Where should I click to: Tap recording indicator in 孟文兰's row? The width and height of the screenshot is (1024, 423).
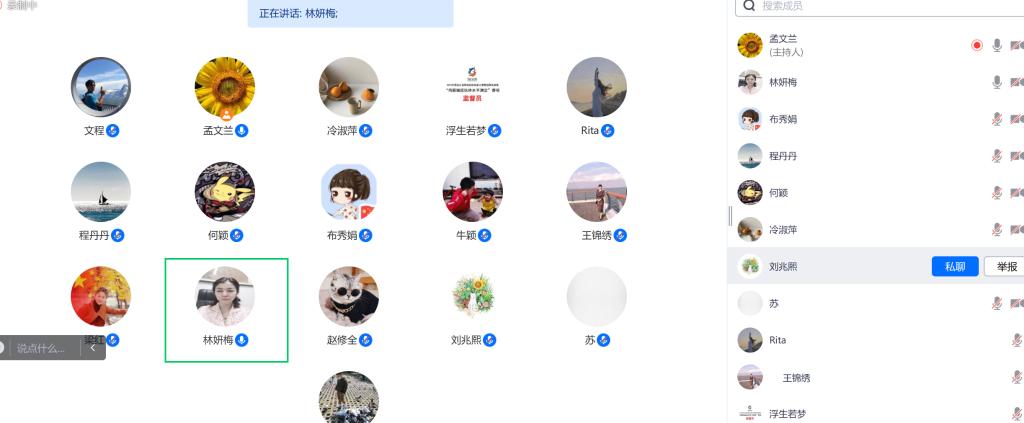pos(977,45)
